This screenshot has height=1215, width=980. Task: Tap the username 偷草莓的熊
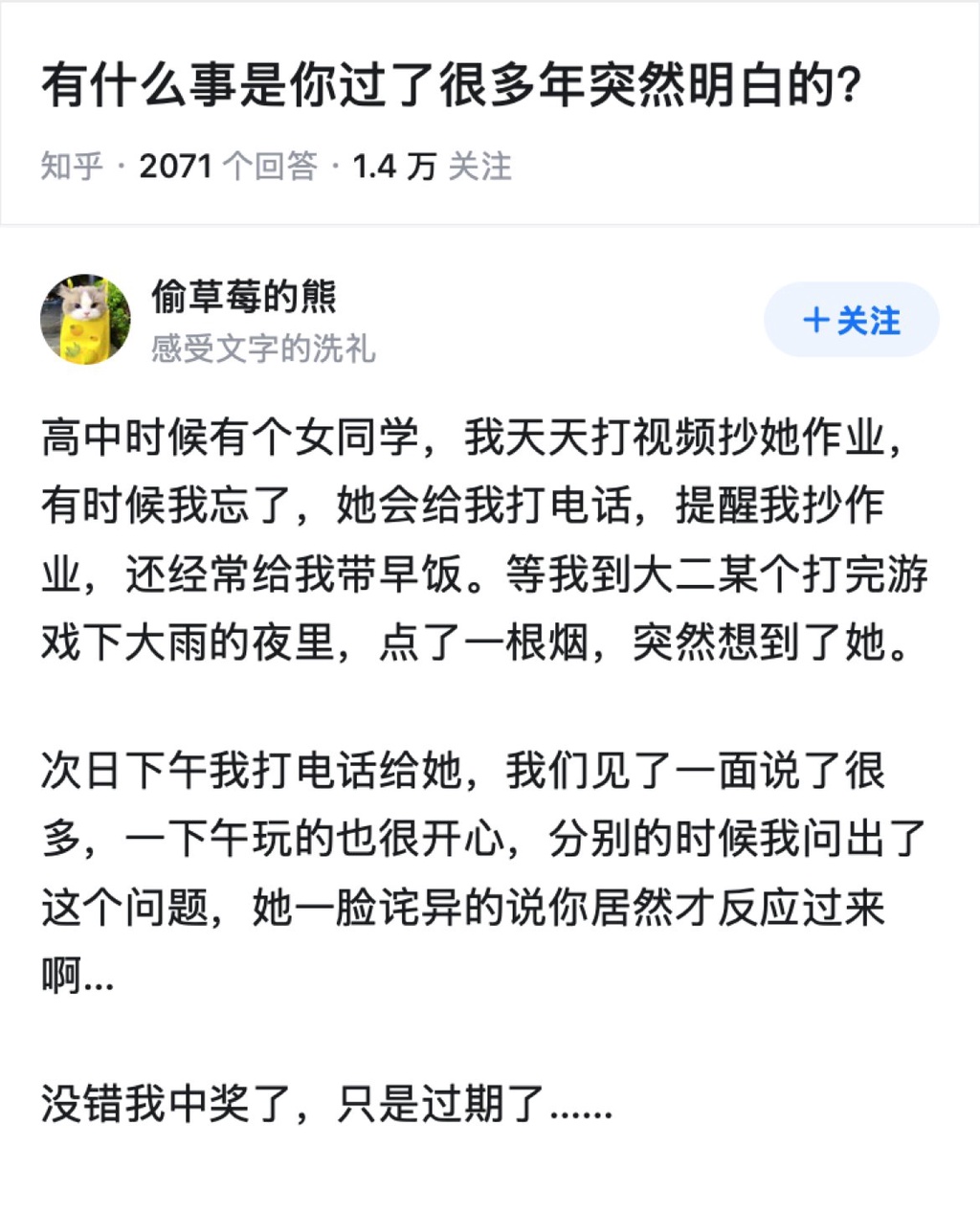pos(244,297)
